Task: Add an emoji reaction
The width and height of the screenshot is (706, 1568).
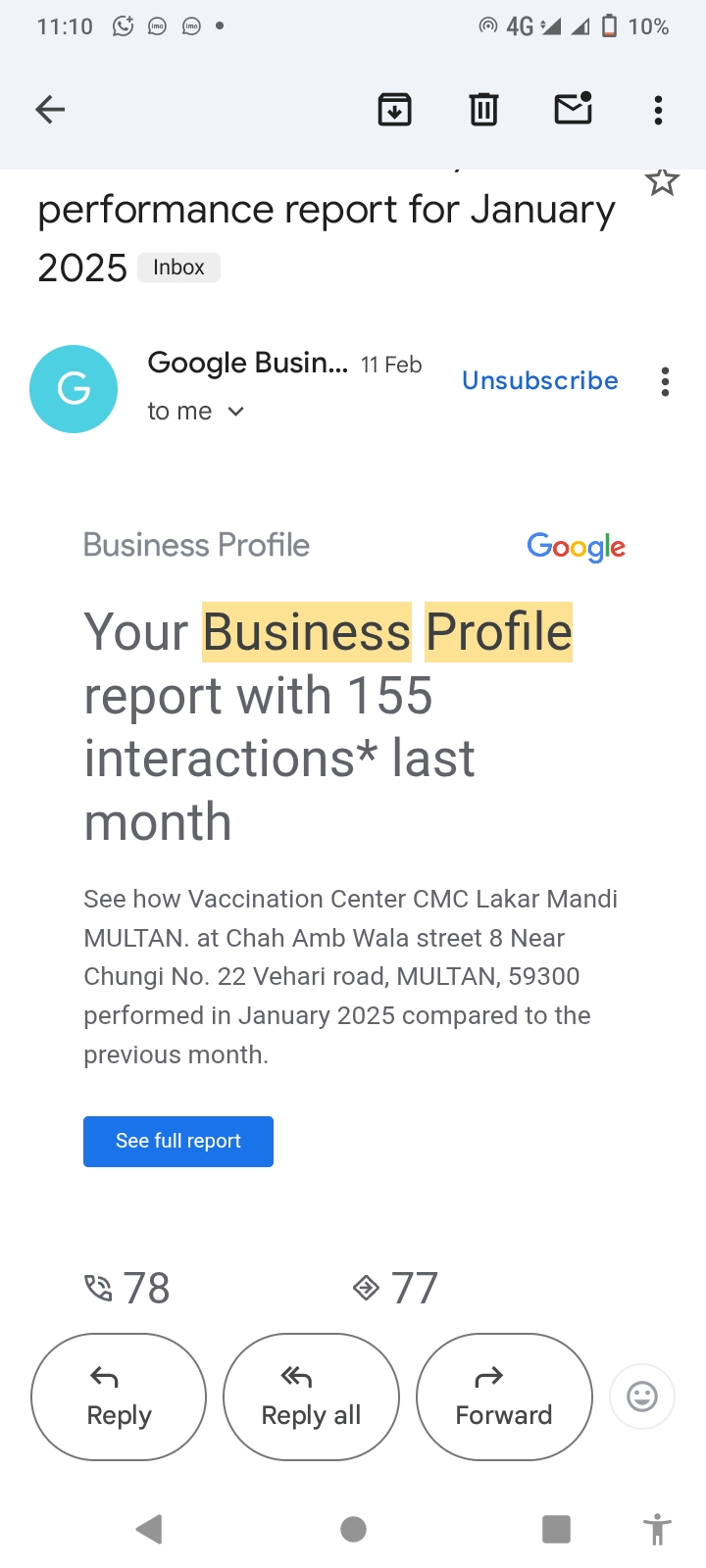Action: point(642,1396)
